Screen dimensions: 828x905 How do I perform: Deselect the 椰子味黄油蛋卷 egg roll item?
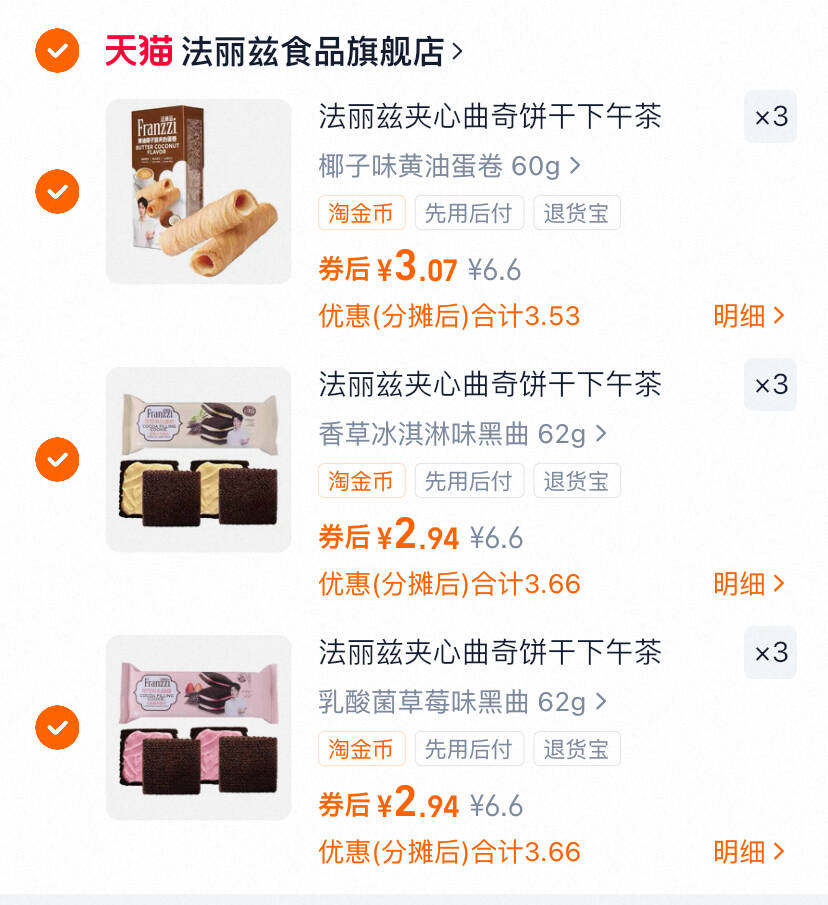click(x=57, y=191)
